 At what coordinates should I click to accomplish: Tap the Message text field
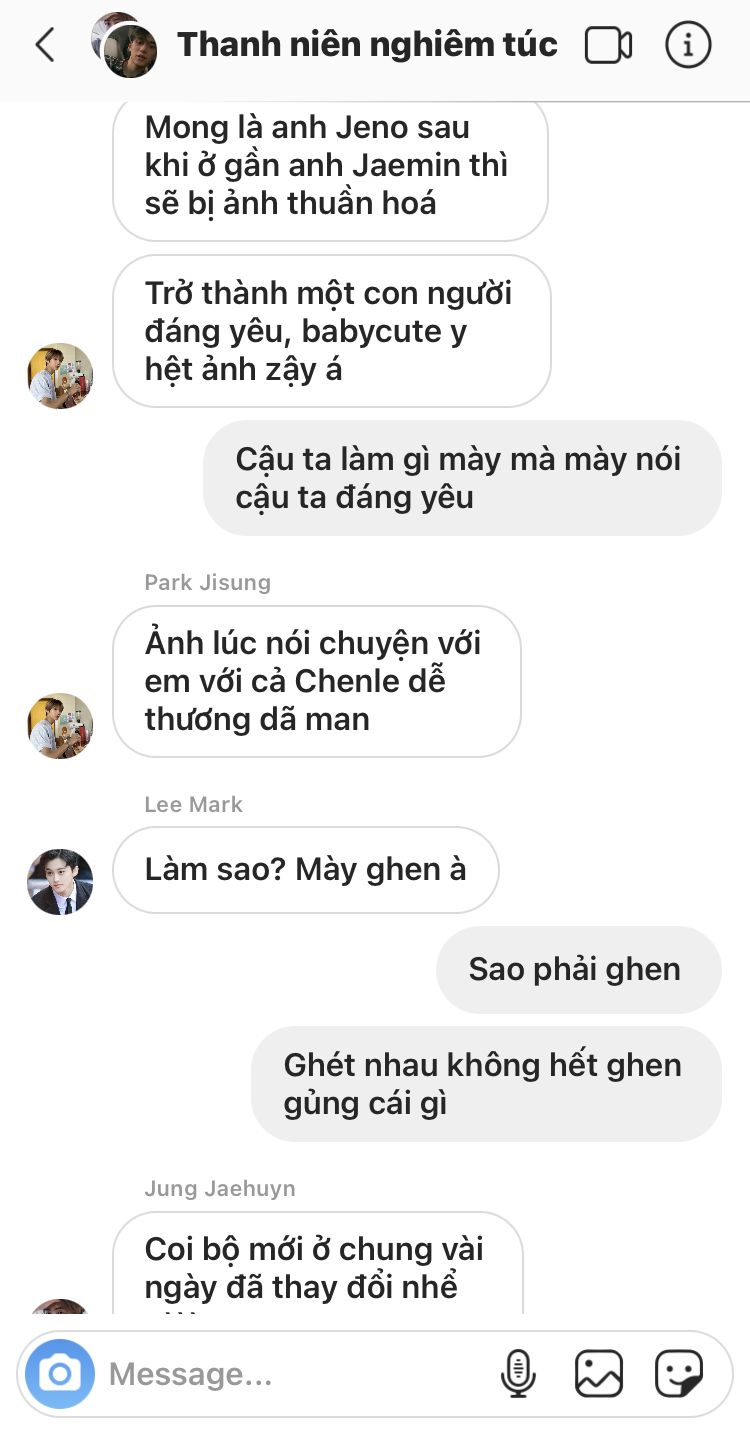click(295, 1374)
